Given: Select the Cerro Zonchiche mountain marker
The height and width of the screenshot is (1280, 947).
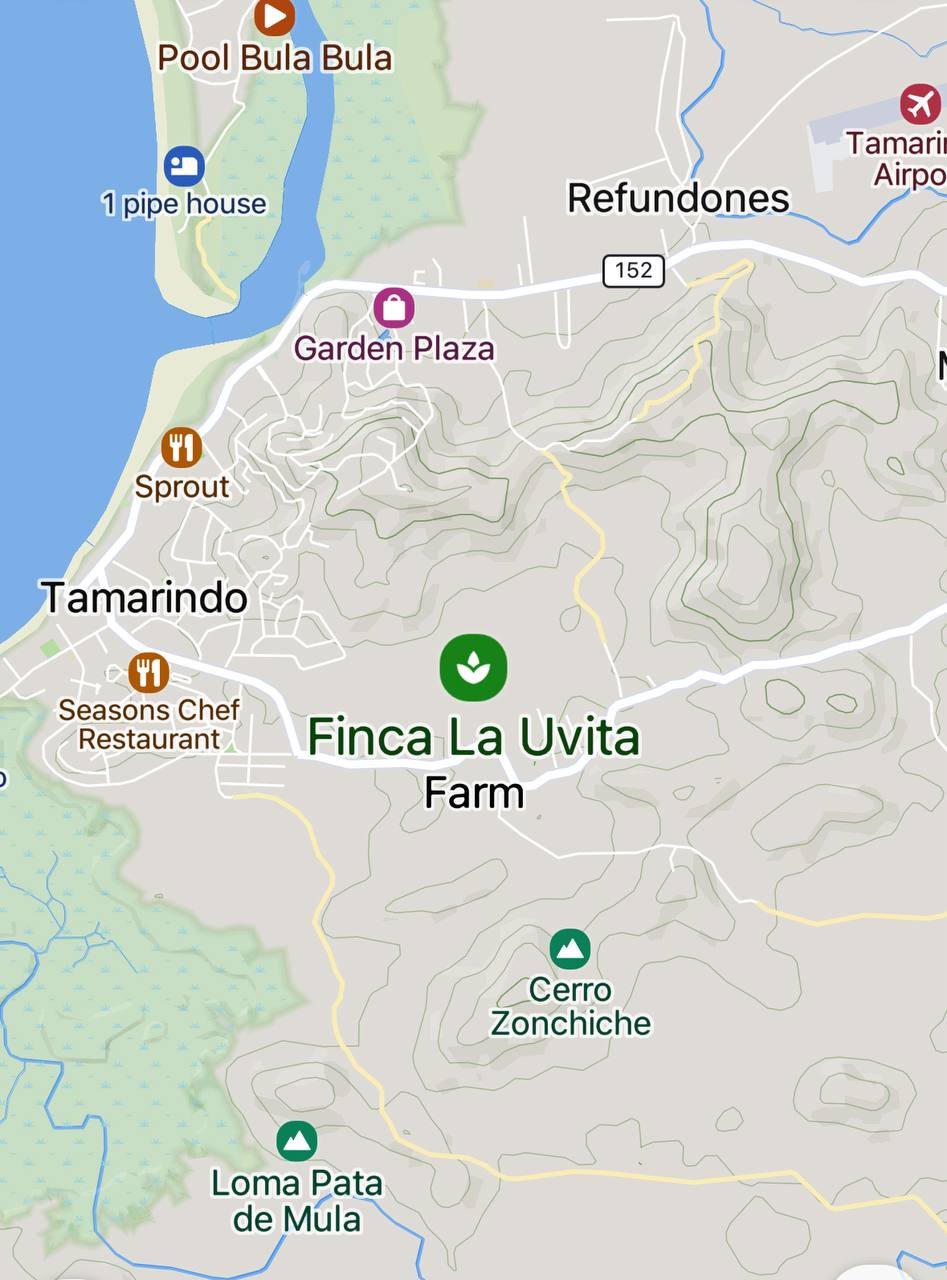Looking at the screenshot, I should tap(570, 949).
